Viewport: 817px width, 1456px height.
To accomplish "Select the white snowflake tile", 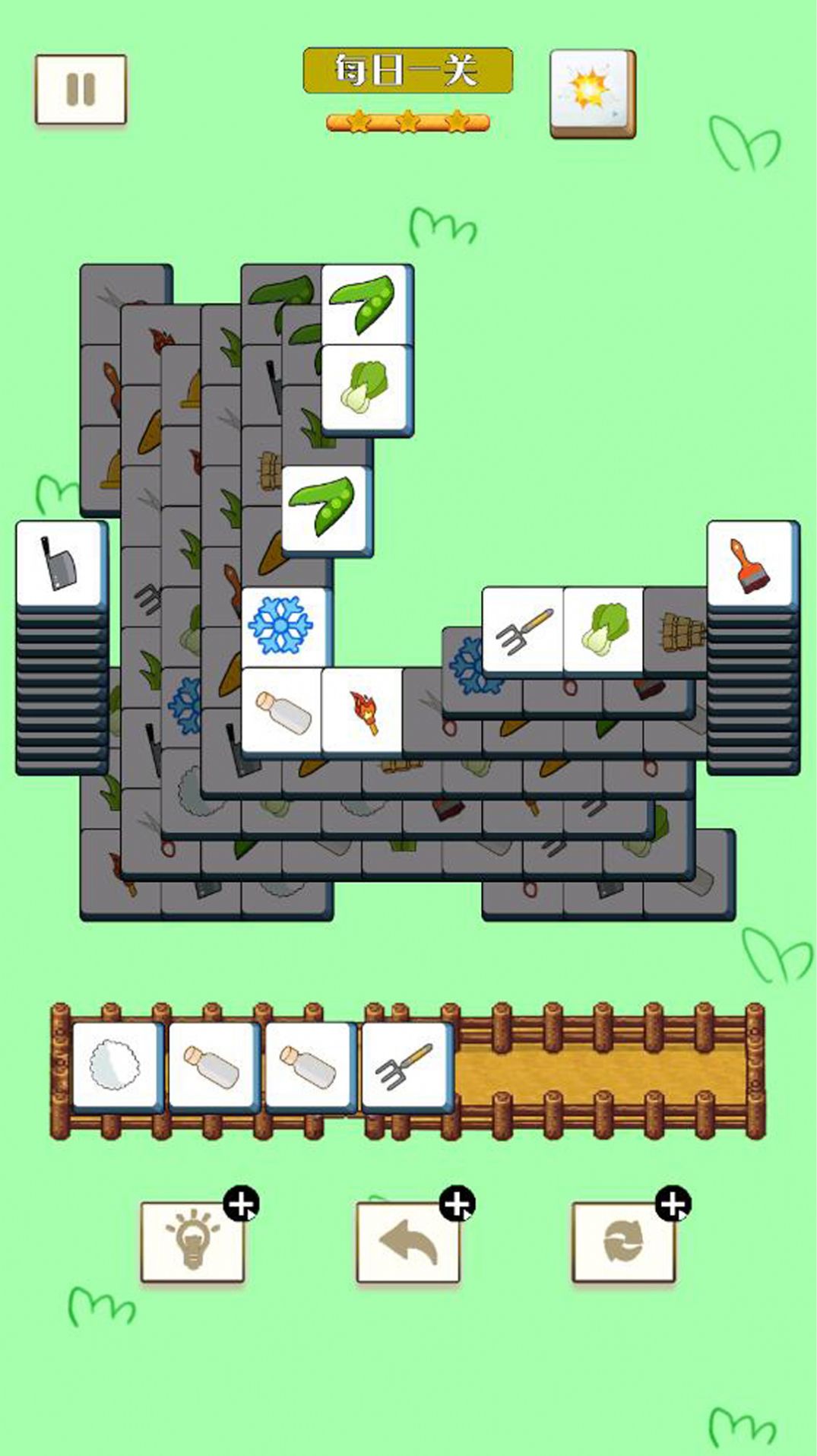I will pyautogui.click(x=283, y=626).
